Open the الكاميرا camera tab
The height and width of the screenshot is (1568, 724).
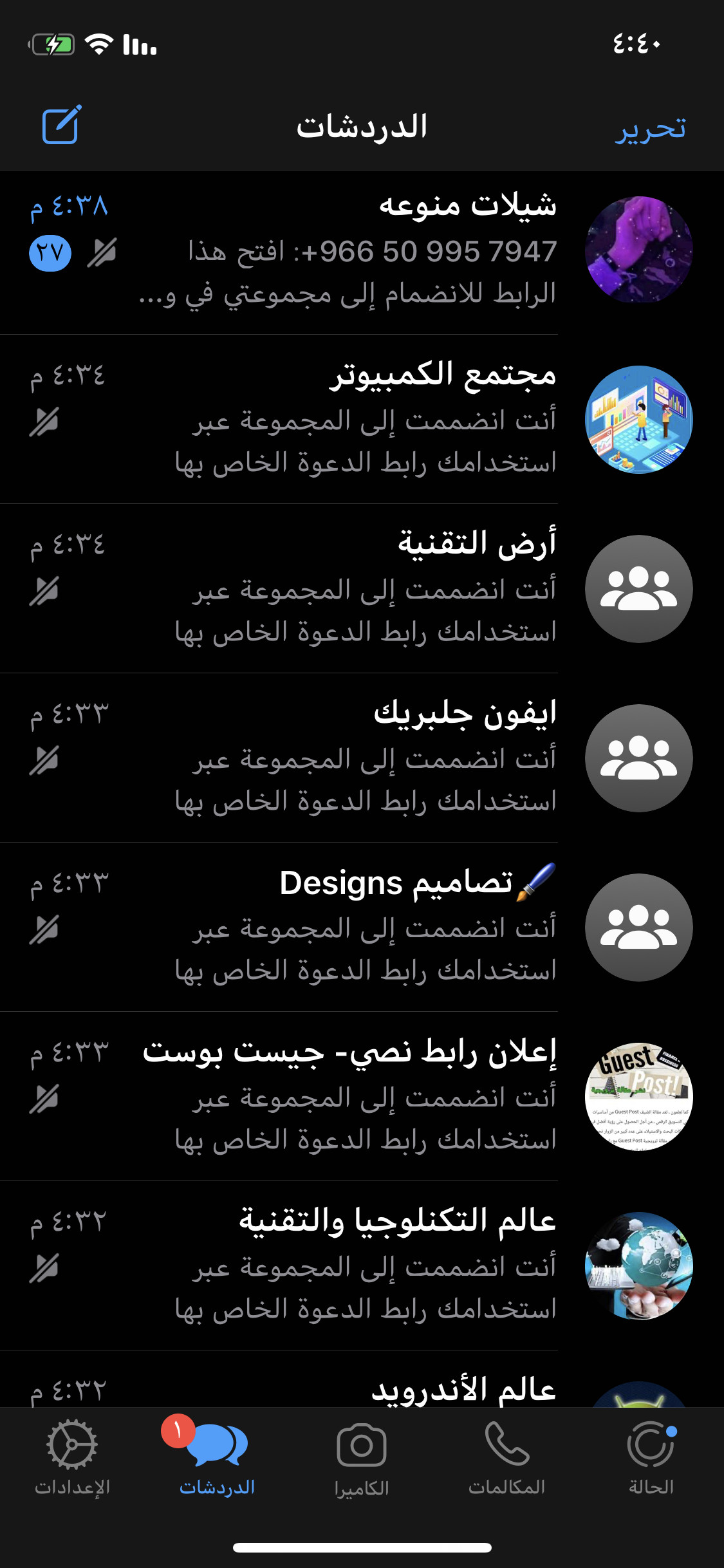coord(362,1459)
